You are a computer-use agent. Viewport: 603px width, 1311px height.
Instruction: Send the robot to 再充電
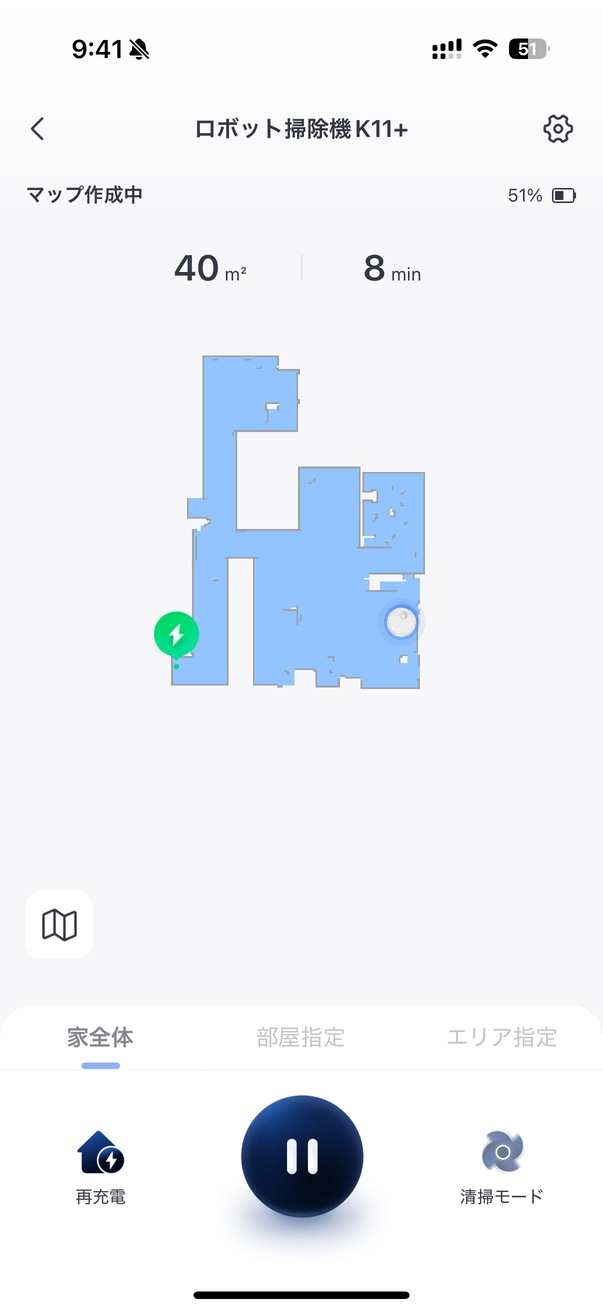tap(101, 1167)
